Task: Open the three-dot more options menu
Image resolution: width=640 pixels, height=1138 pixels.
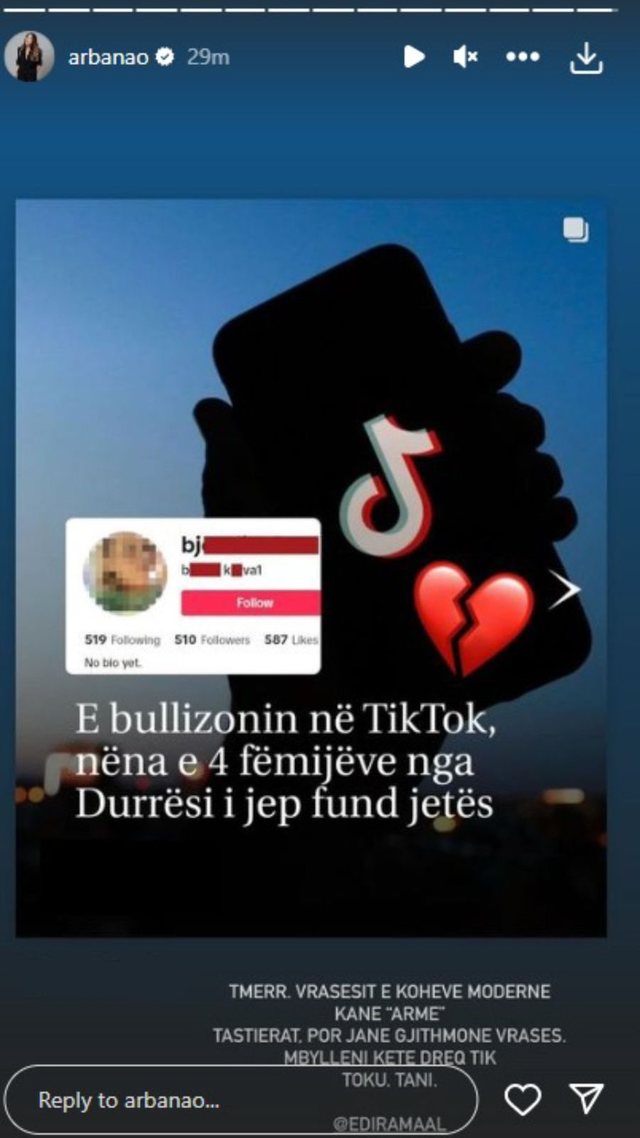Action: pos(522,57)
